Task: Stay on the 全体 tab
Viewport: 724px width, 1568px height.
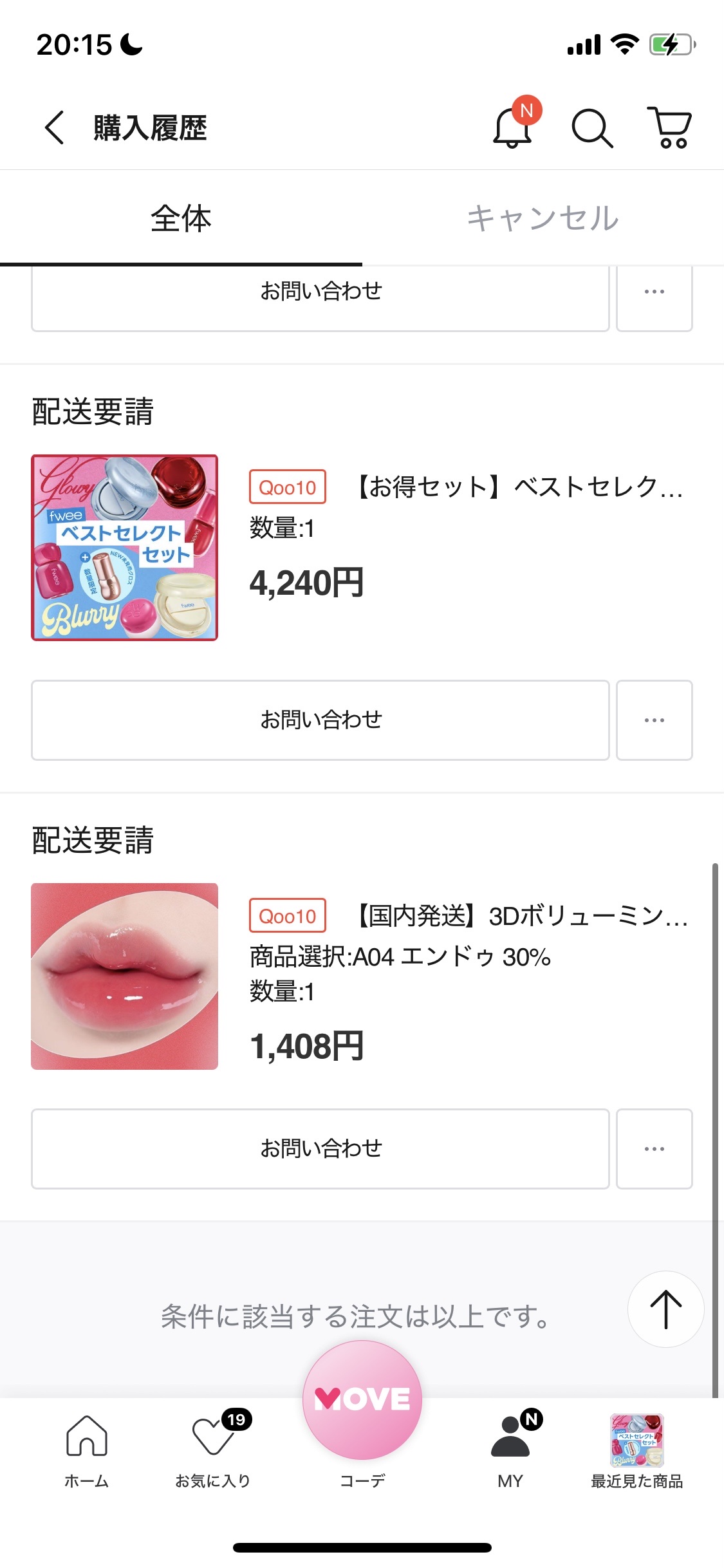Action: point(181,218)
